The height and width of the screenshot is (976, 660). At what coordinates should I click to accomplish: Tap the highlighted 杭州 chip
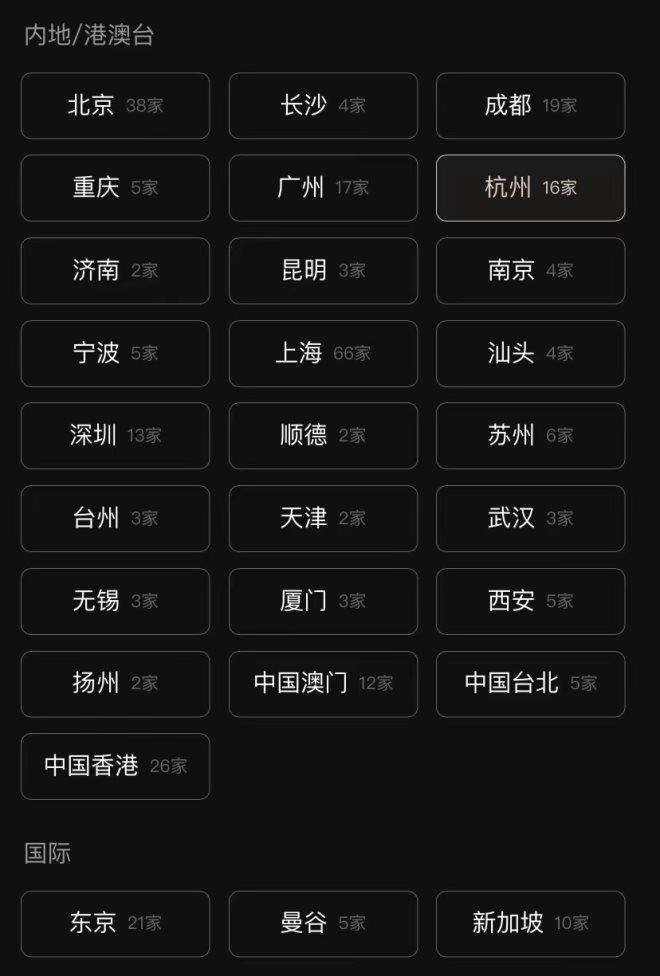(x=530, y=188)
